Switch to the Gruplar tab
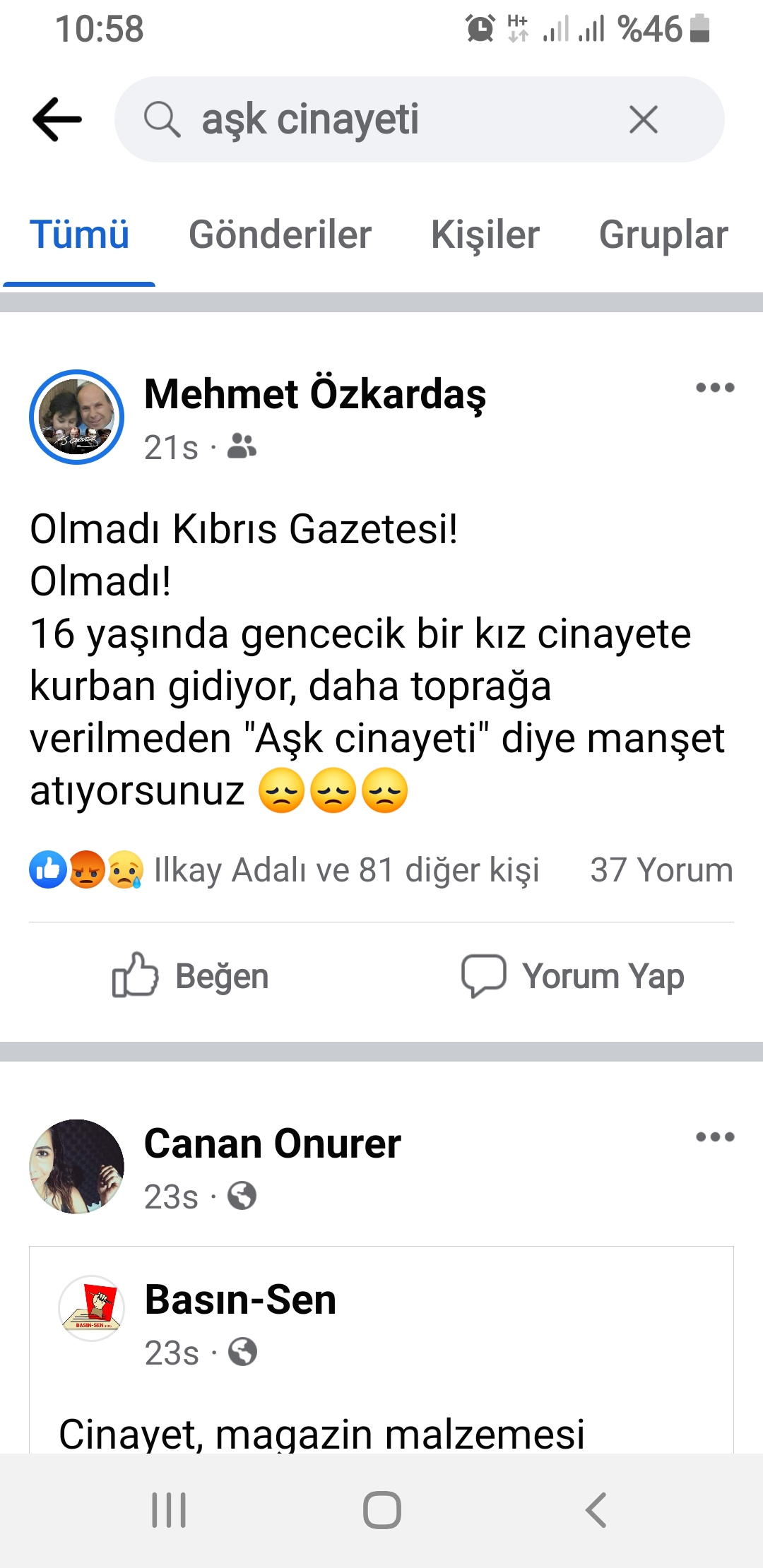 [663, 234]
